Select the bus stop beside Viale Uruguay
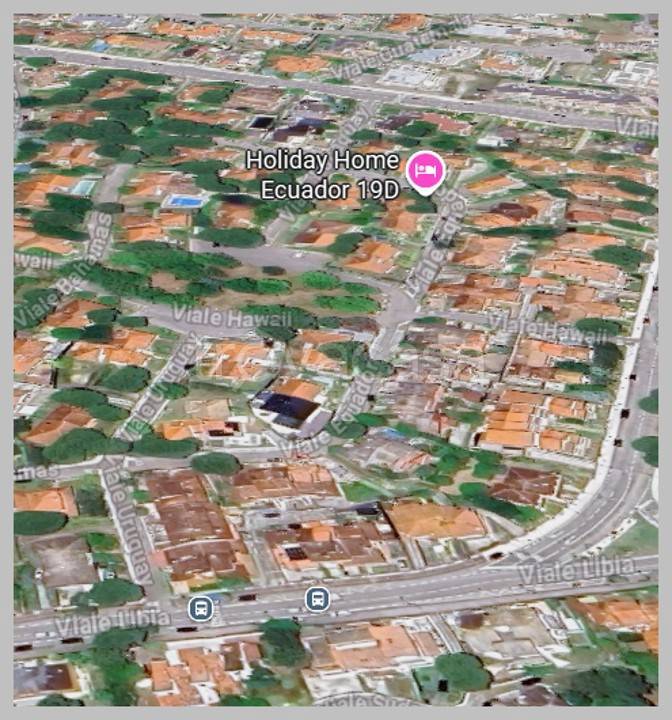This screenshot has width=672, height=720. pos(201,607)
